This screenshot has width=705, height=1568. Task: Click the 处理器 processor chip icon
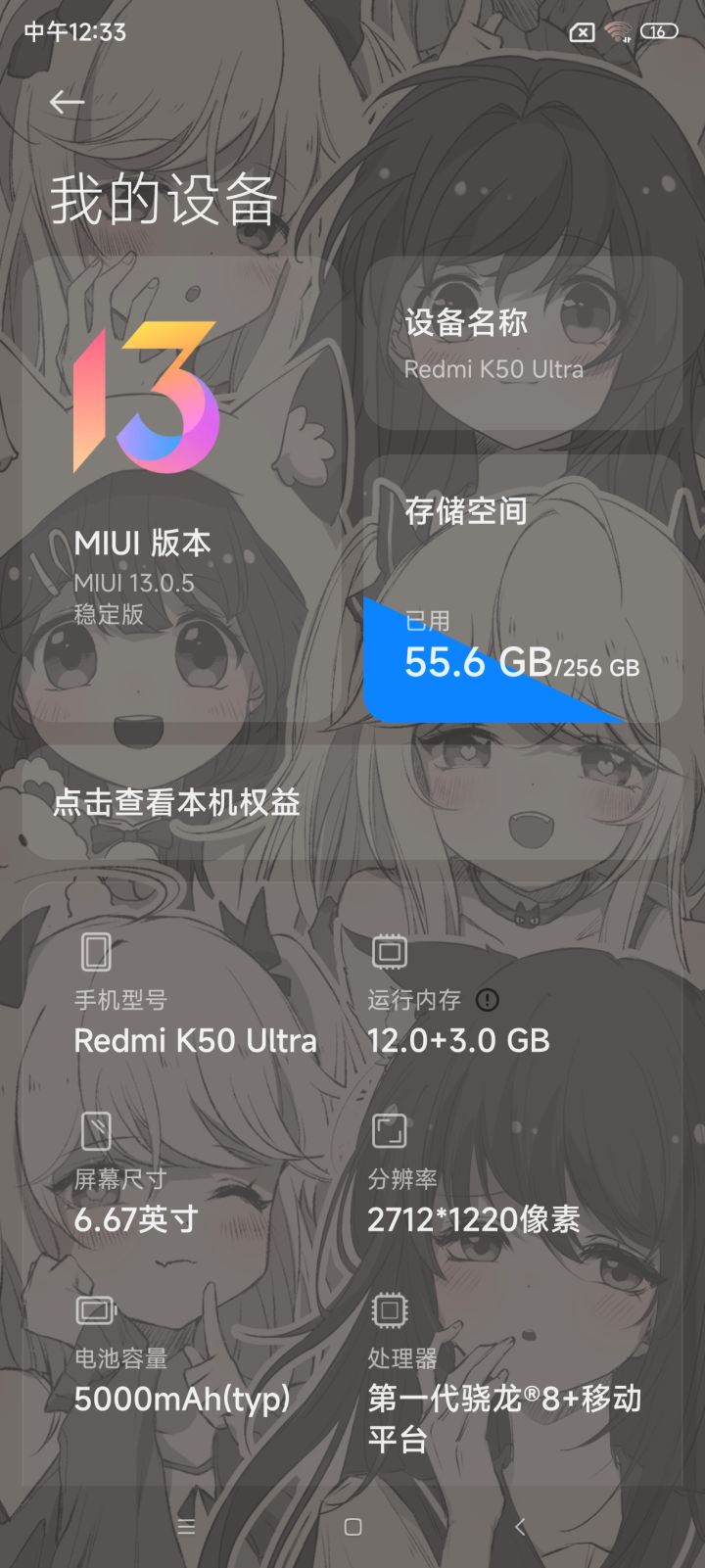point(390,1310)
